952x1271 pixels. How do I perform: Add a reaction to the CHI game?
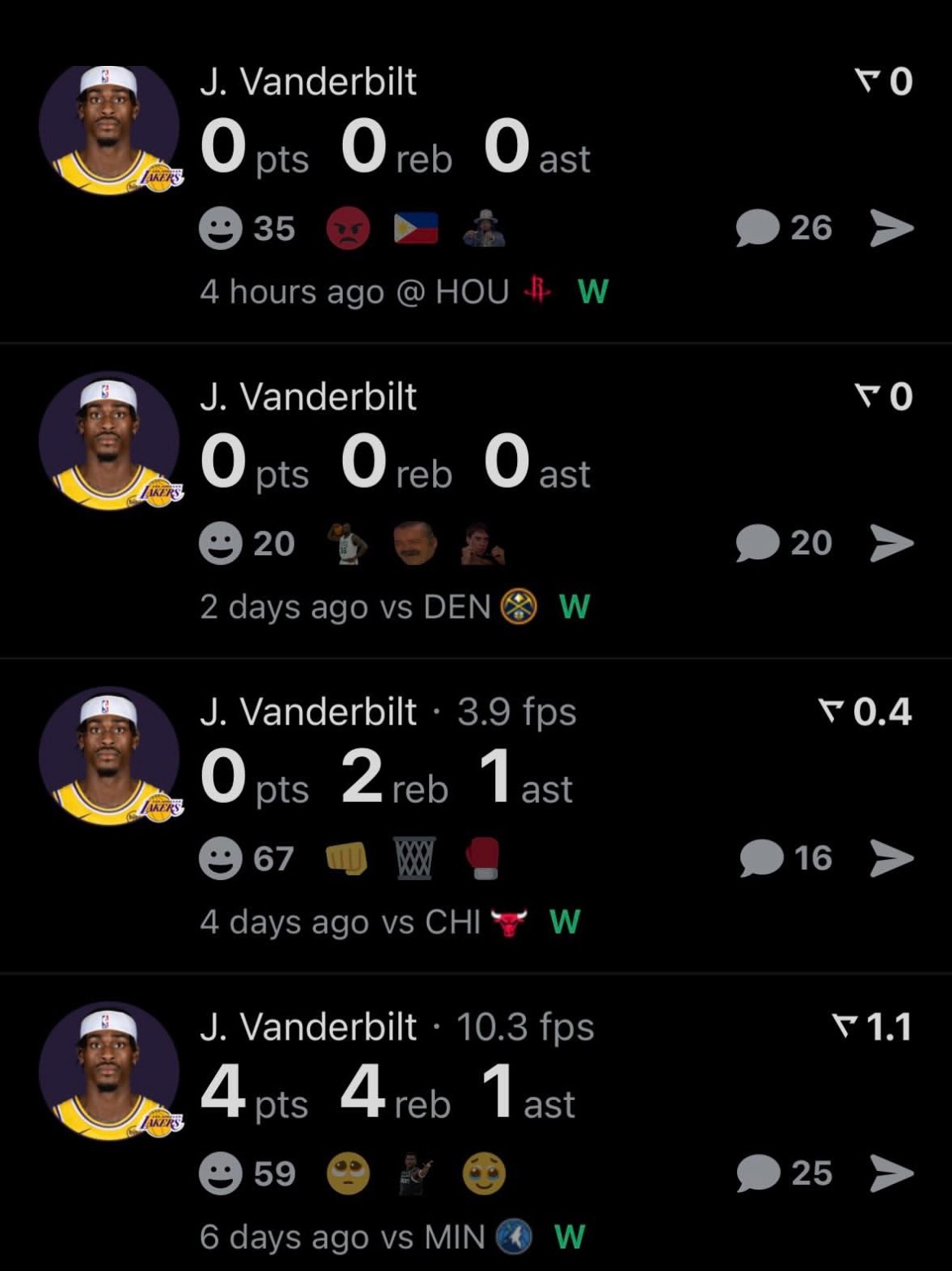221,858
